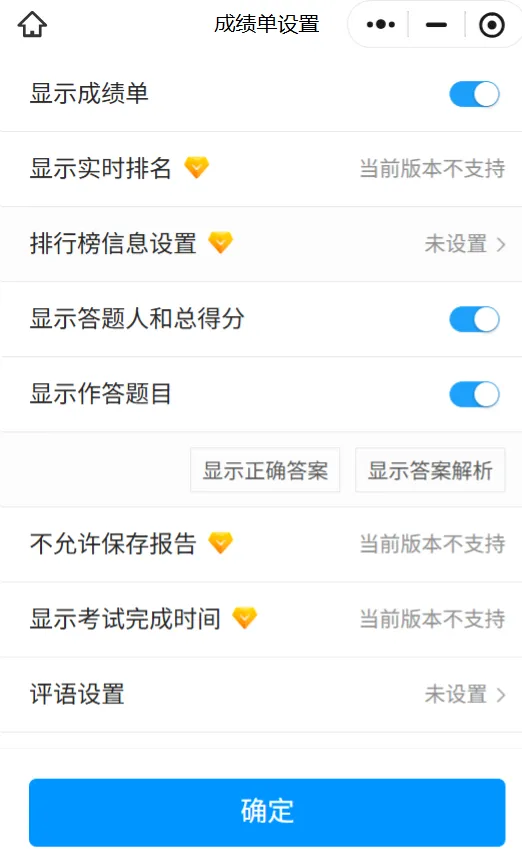Tap the 不允许保存报告 row

click(x=261, y=544)
